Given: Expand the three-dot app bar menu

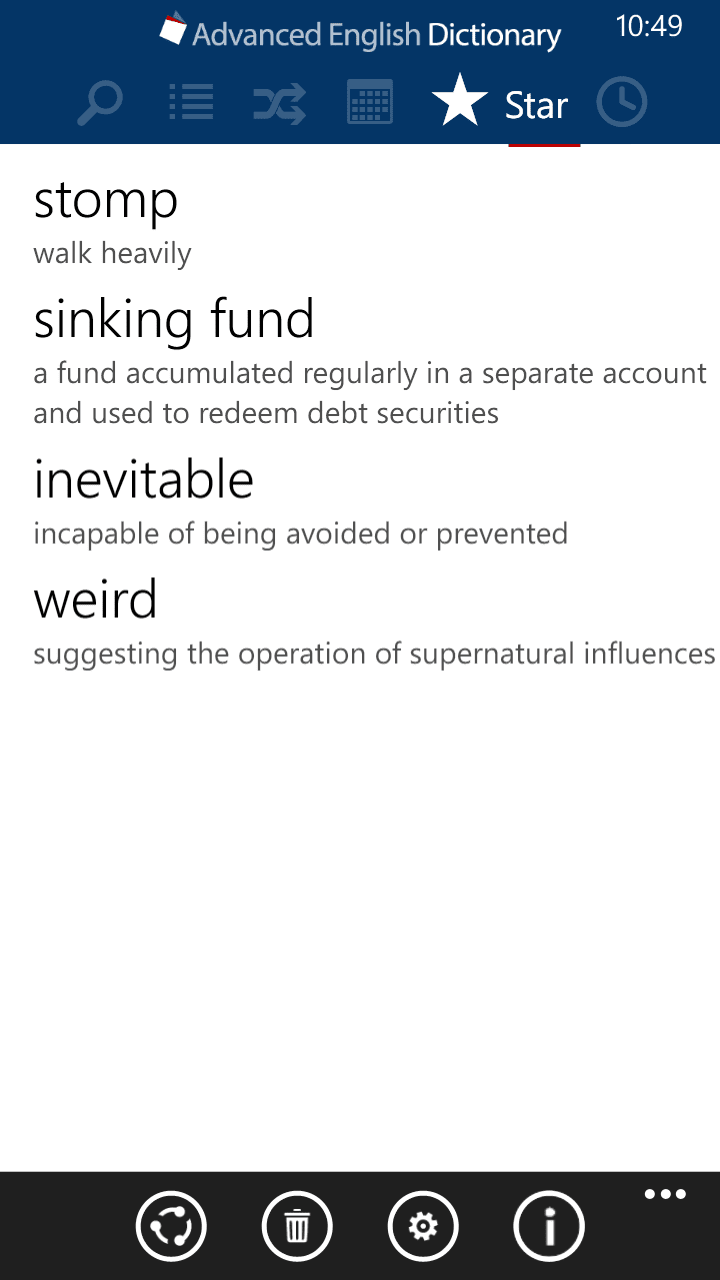Looking at the screenshot, I should click(665, 1195).
